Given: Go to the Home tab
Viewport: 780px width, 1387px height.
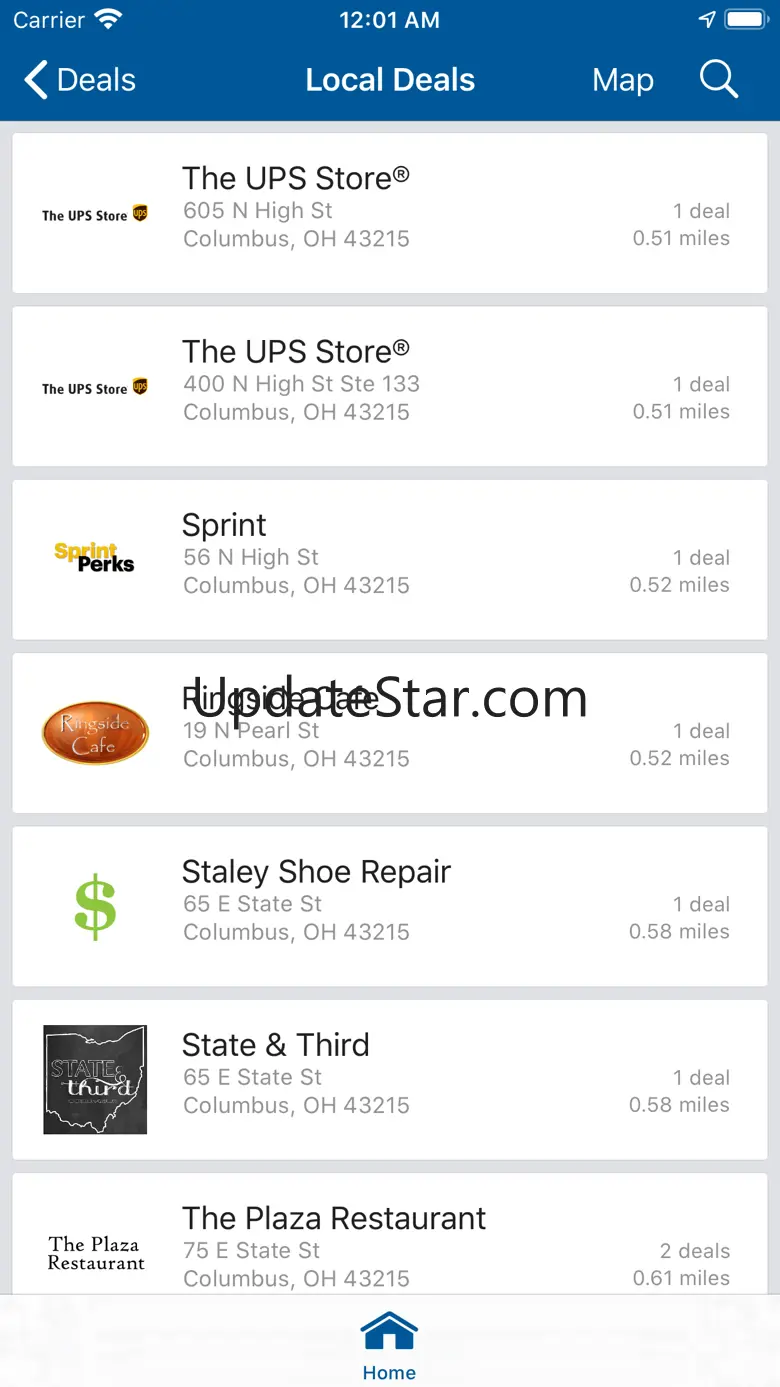Looking at the screenshot, I should point(389,1347).
